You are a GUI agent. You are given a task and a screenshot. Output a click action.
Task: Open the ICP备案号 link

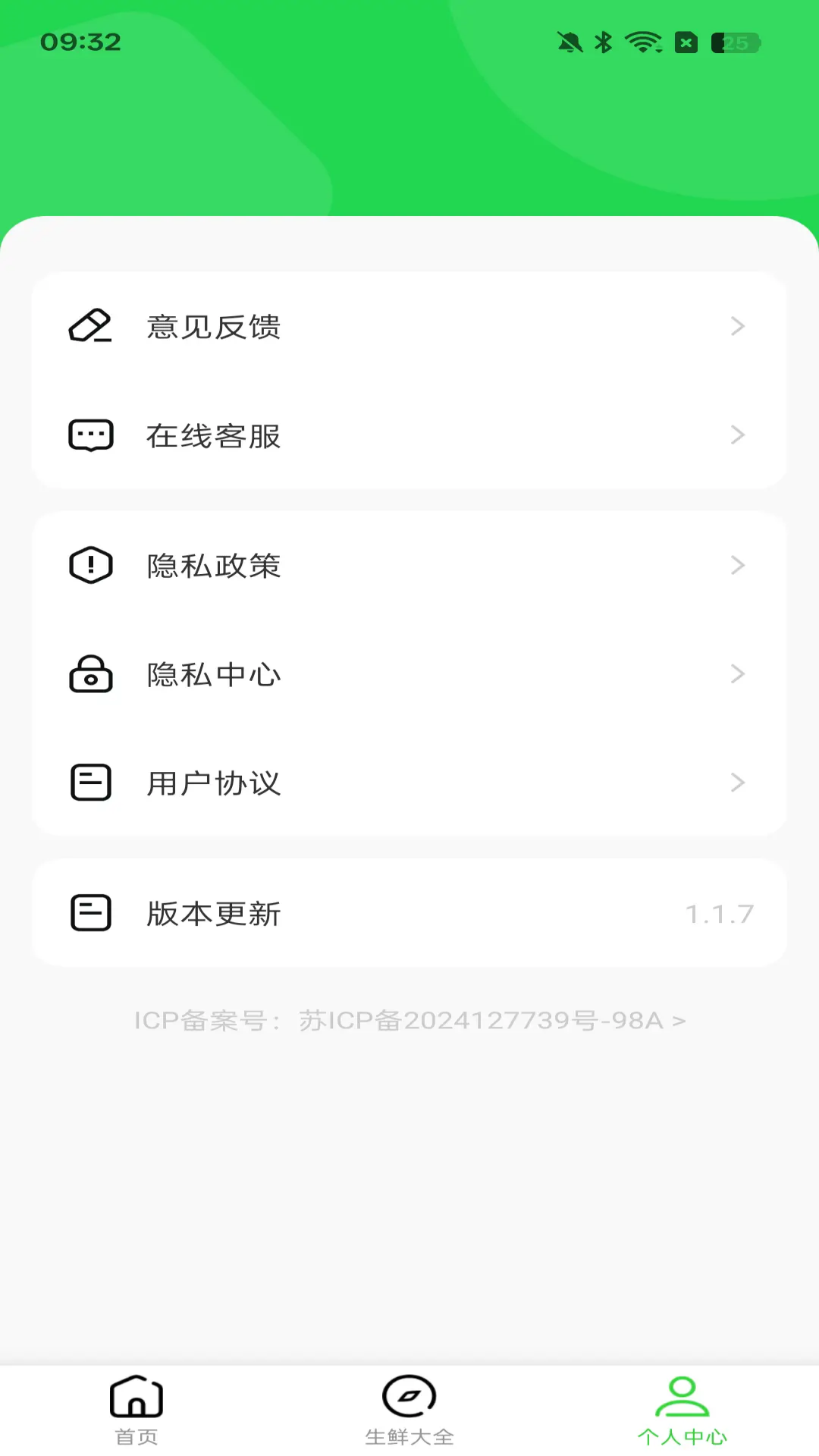coord(409,1021)
